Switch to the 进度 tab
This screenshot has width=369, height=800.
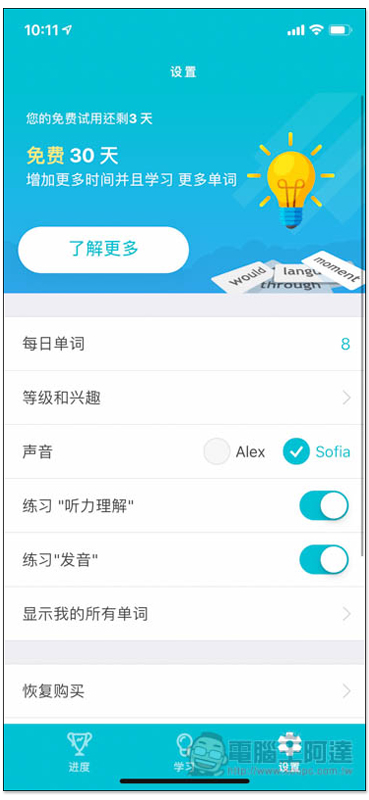79,752
